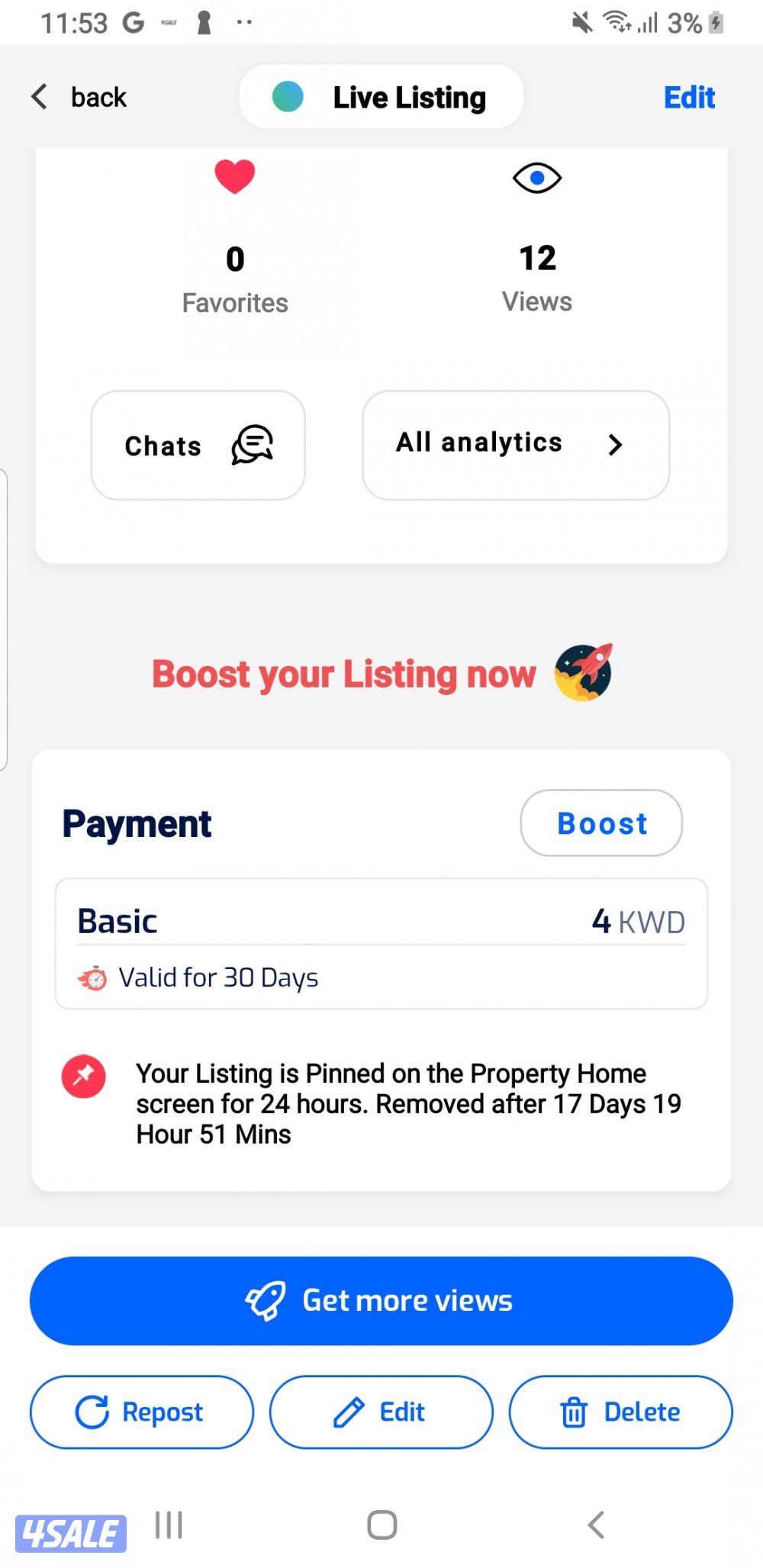Open the bottom Edit button with pencil
The width and height of the screenshot is (763, 1568).
pyautogui.click(x=381, y=1412)
